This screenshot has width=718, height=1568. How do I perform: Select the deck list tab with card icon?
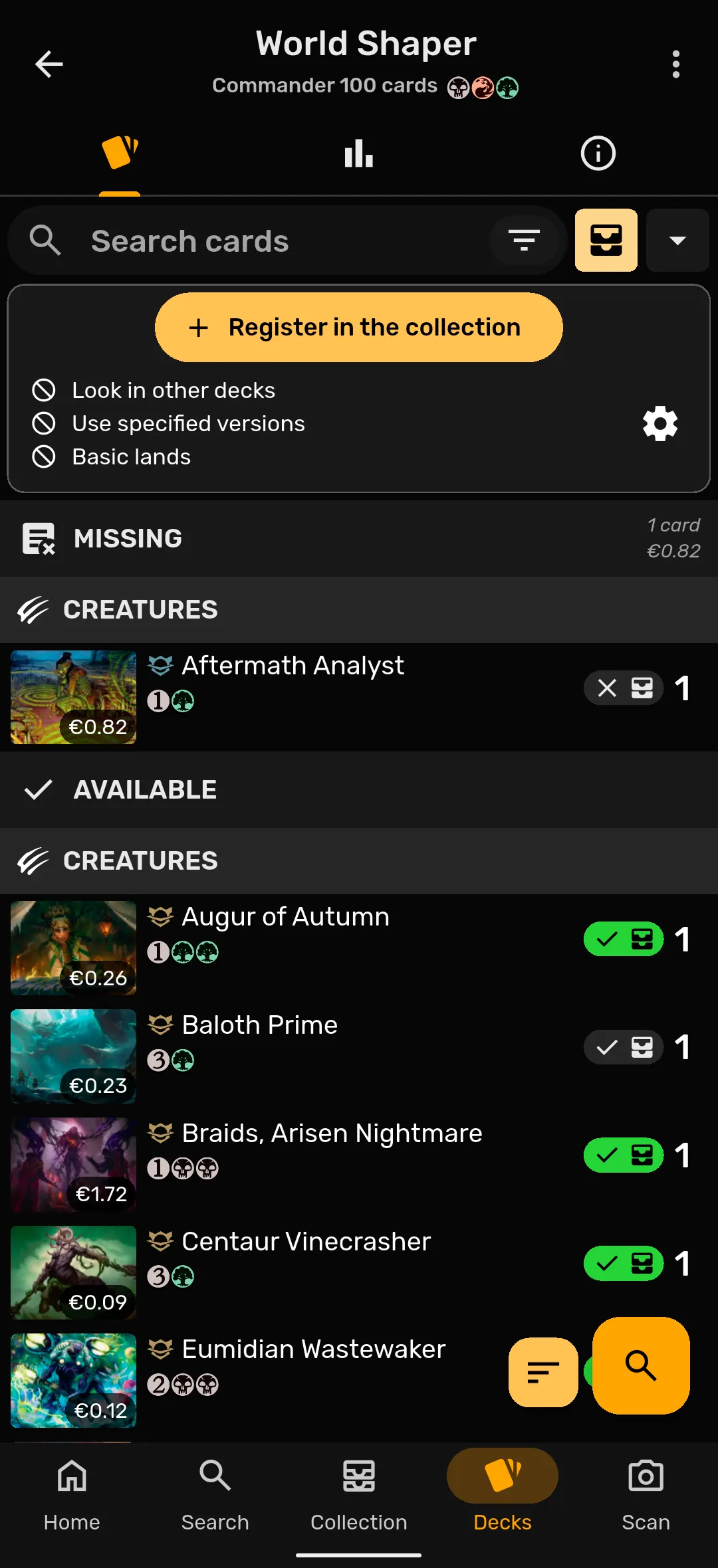pos(118,153)
